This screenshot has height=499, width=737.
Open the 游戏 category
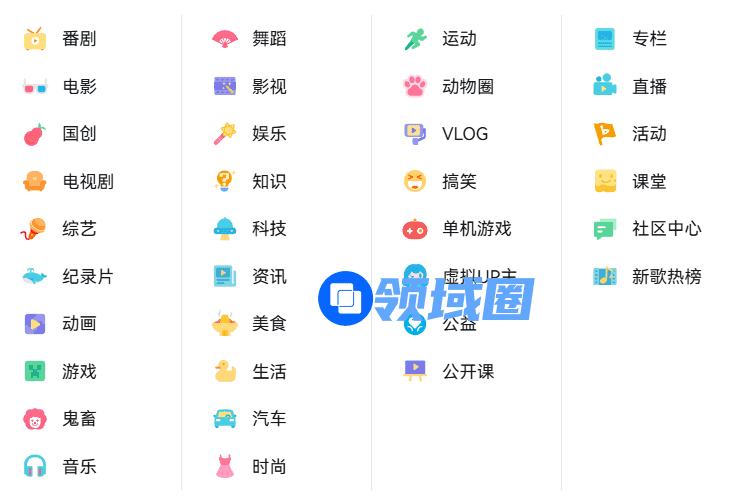[x=78, y=371]
